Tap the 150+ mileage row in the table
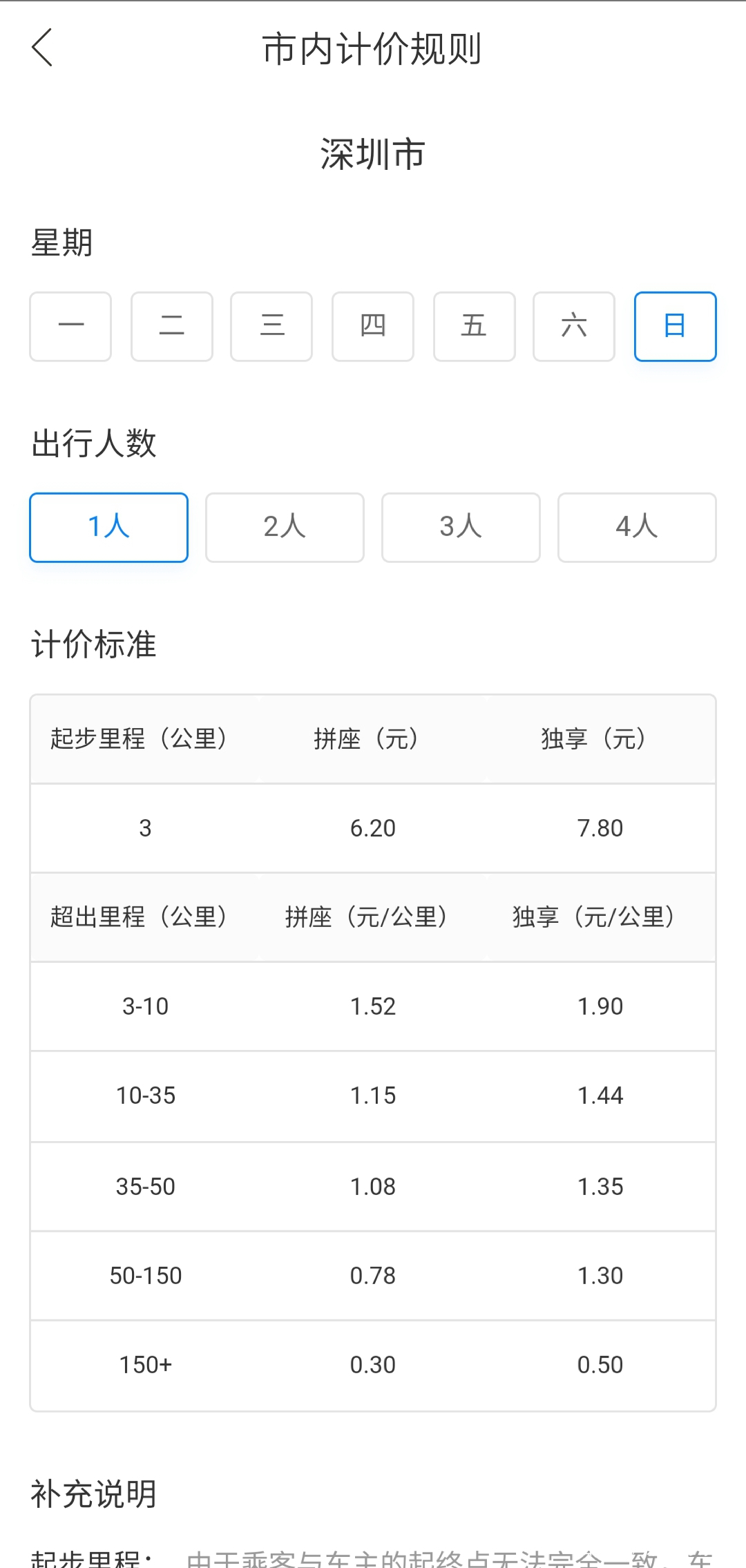Image resolution: width=746 pixels, height=1568 pixels. [x=146, y=1364]
